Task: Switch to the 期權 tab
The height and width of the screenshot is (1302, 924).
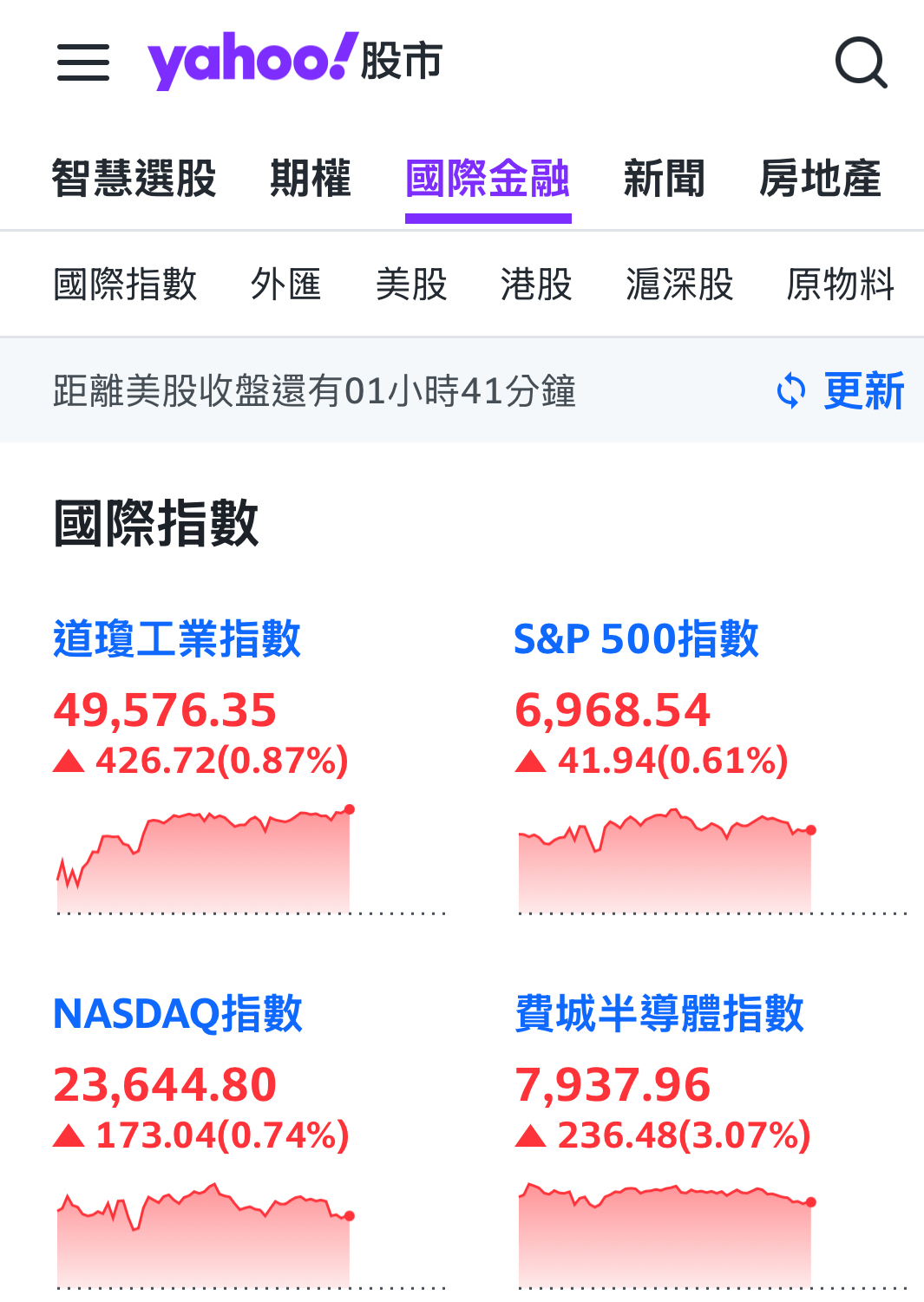Action: point(311,179)
